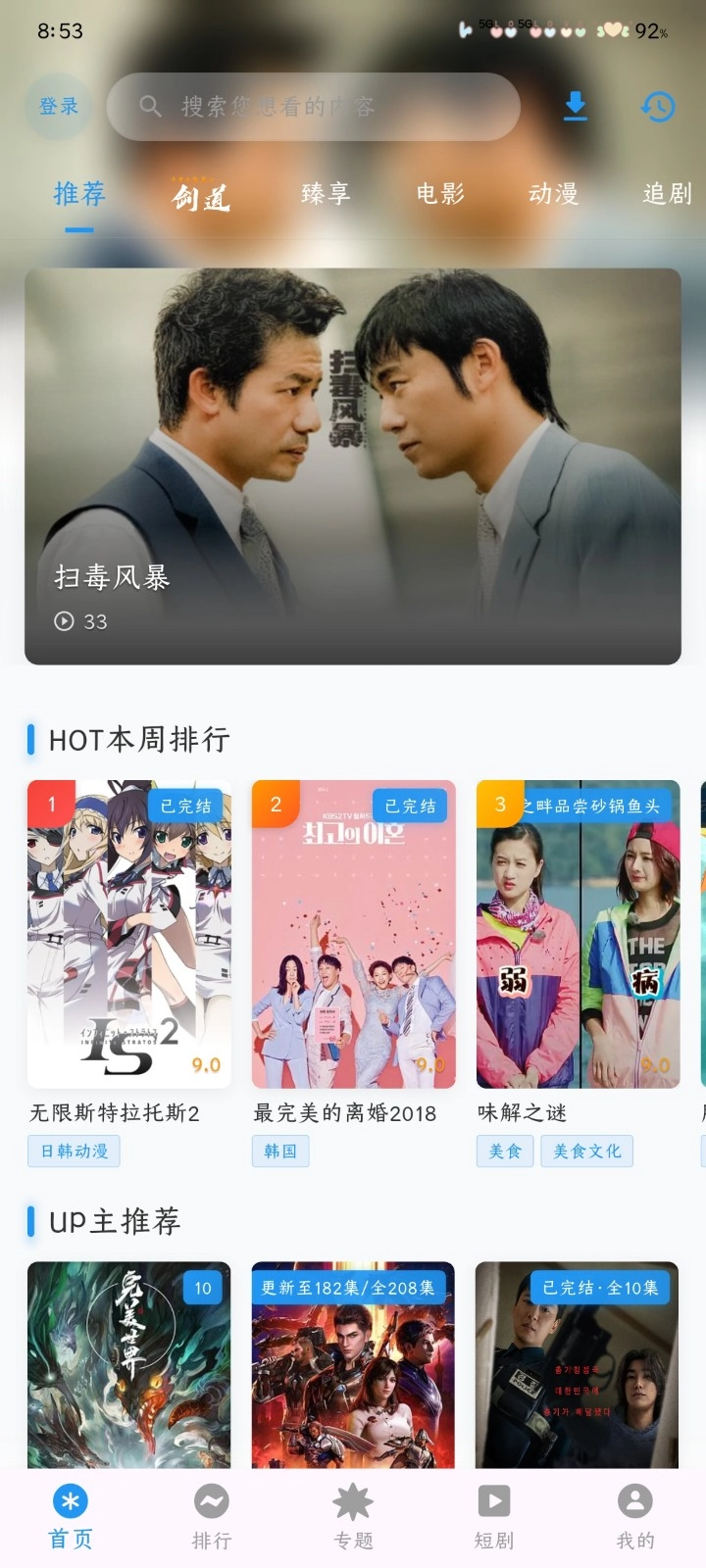
Task: Open the 我的 profile icon
Action: click(x=633, y=1501)
